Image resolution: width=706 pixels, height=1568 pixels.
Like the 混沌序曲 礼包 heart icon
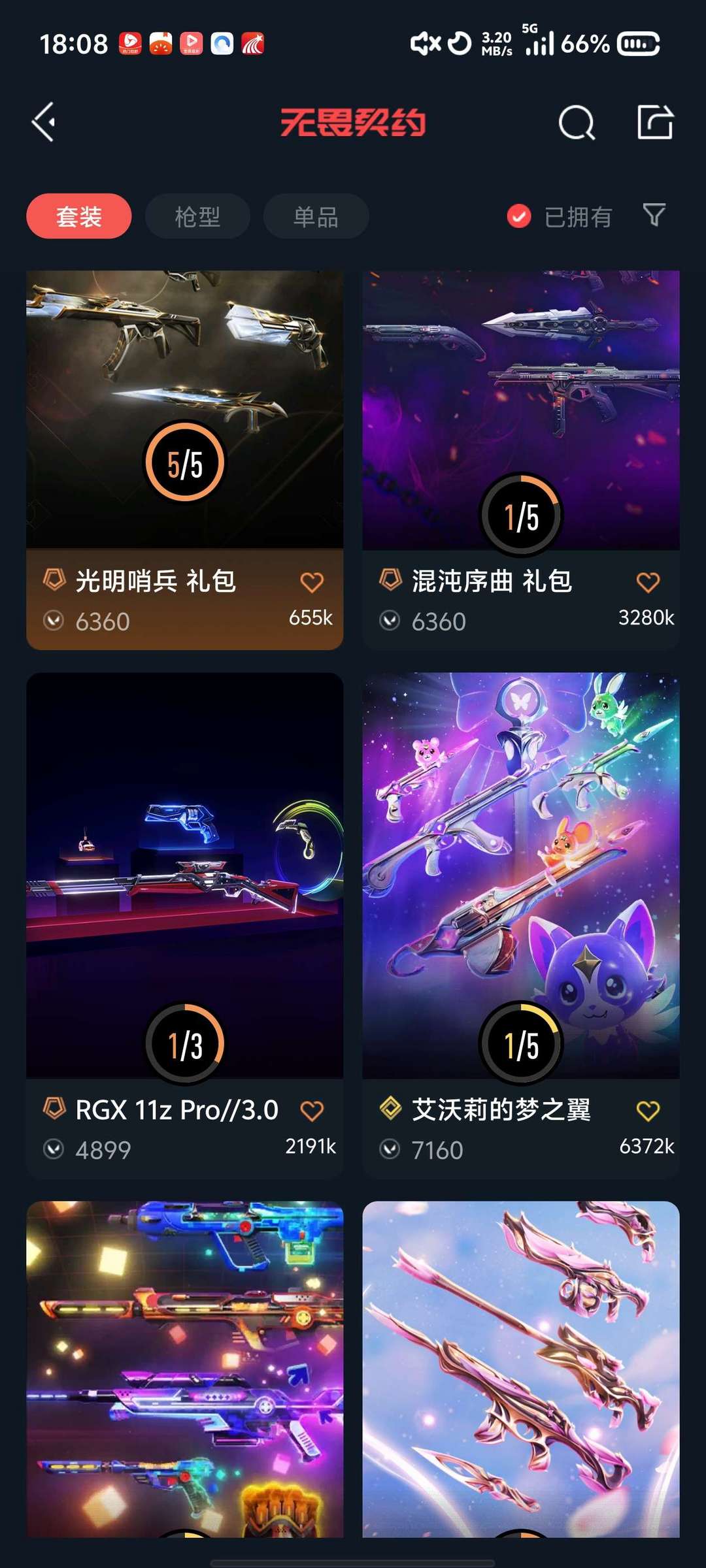tap(648, 581)
